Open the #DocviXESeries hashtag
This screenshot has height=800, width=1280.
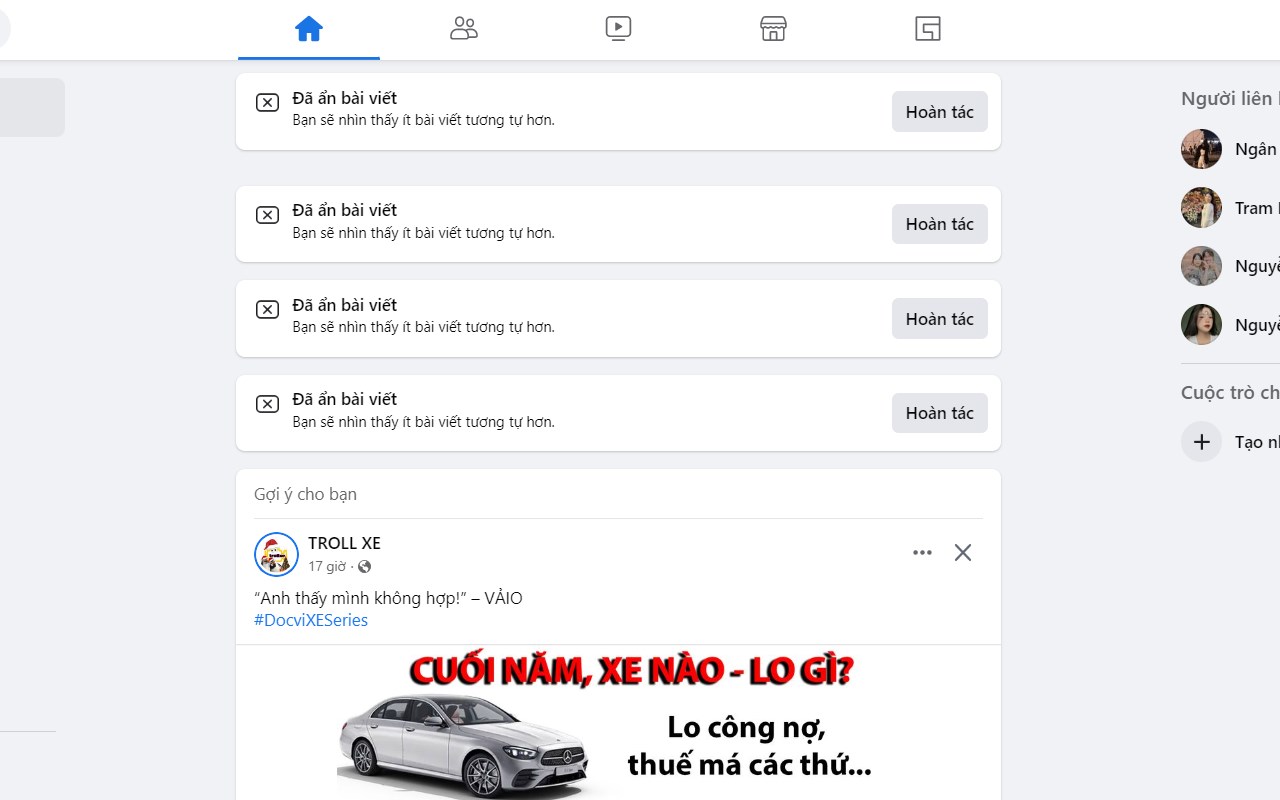[311, 620]
